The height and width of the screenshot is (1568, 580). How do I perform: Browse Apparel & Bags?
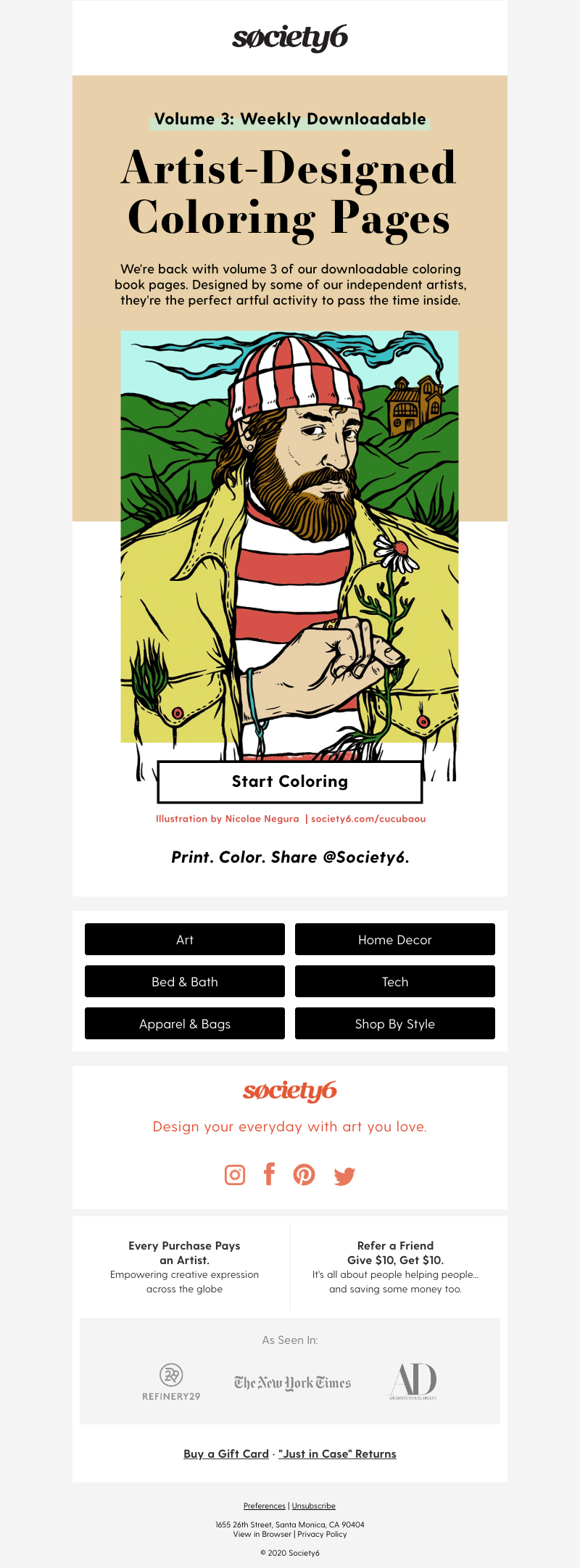coord(185,1023)
